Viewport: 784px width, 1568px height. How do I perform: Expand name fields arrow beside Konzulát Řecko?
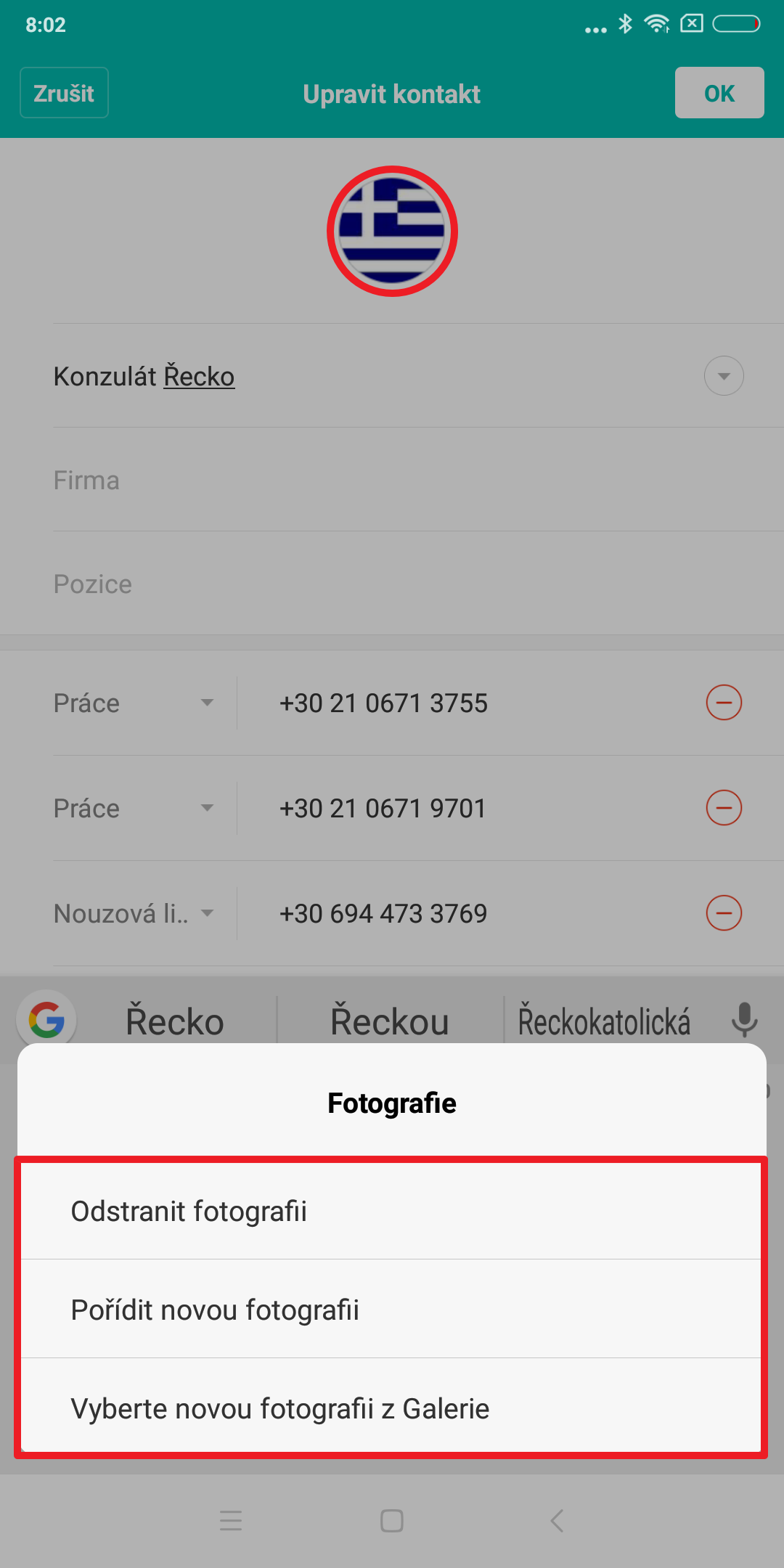click(724, 376)
